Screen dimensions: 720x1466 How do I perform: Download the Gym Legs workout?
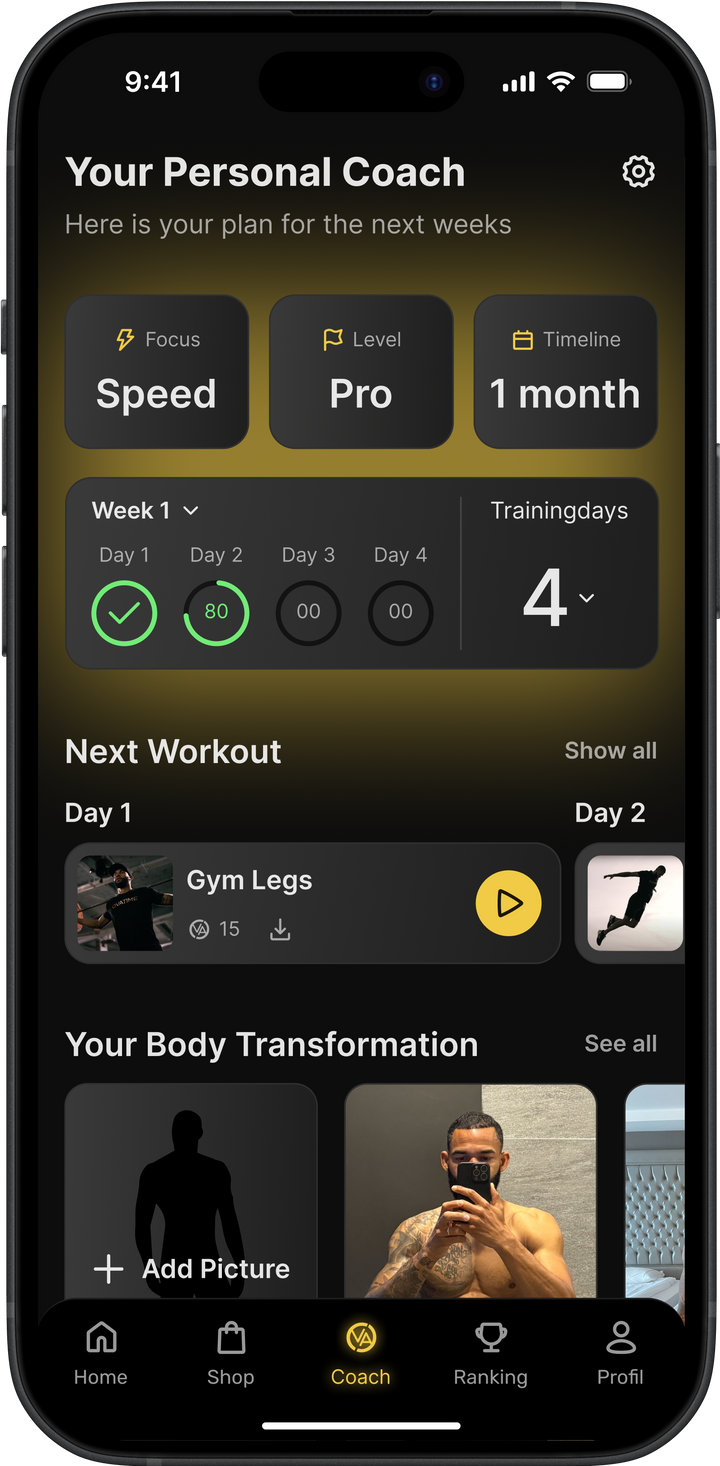tap(281, 930)
